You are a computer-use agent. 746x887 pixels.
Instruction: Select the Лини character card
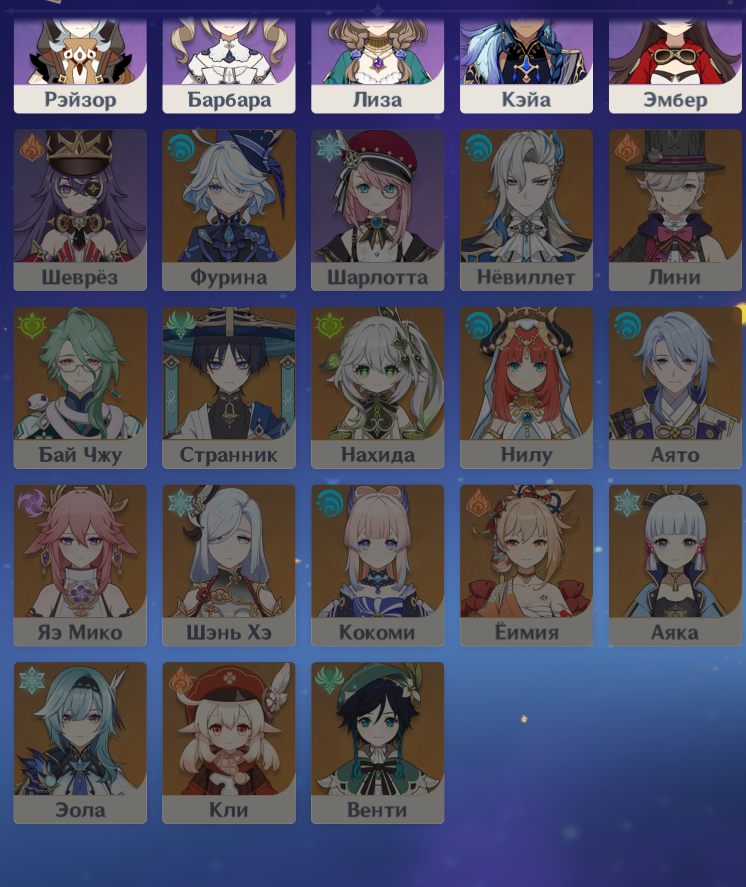click(x=675, y=208)
